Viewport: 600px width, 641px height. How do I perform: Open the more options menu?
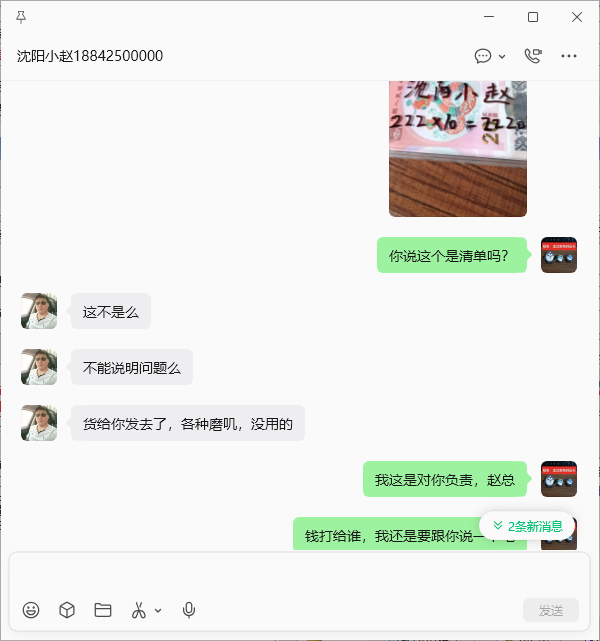pyautogui.click(x=569, y=56)
